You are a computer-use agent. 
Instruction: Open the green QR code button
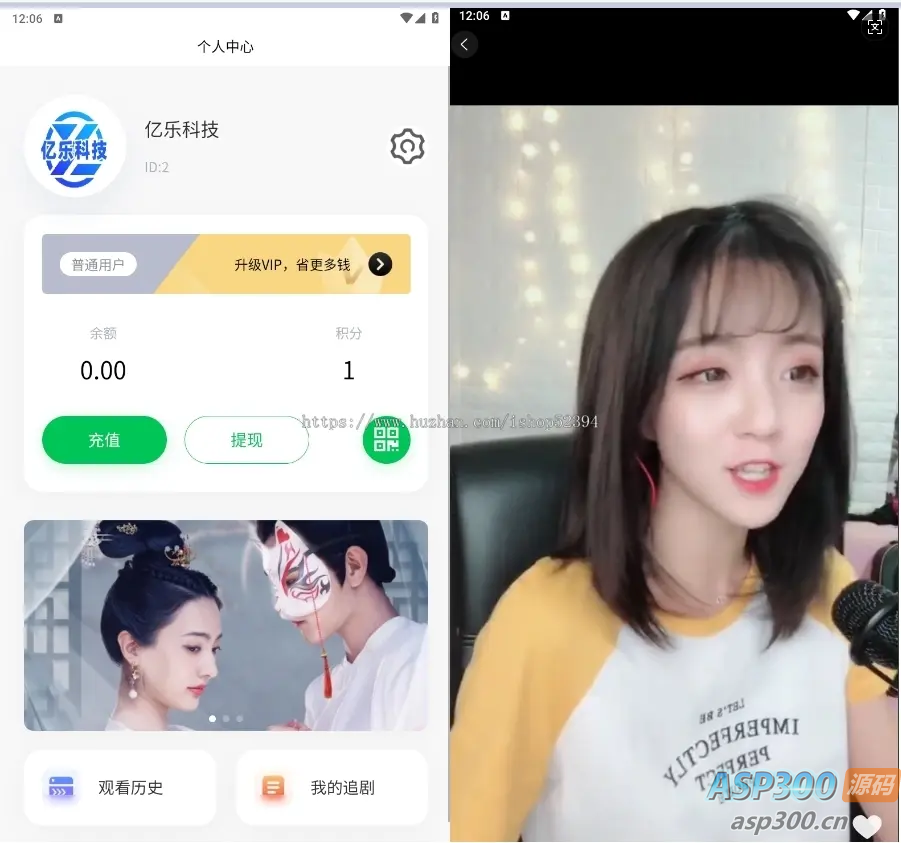[x=386, y=440]
